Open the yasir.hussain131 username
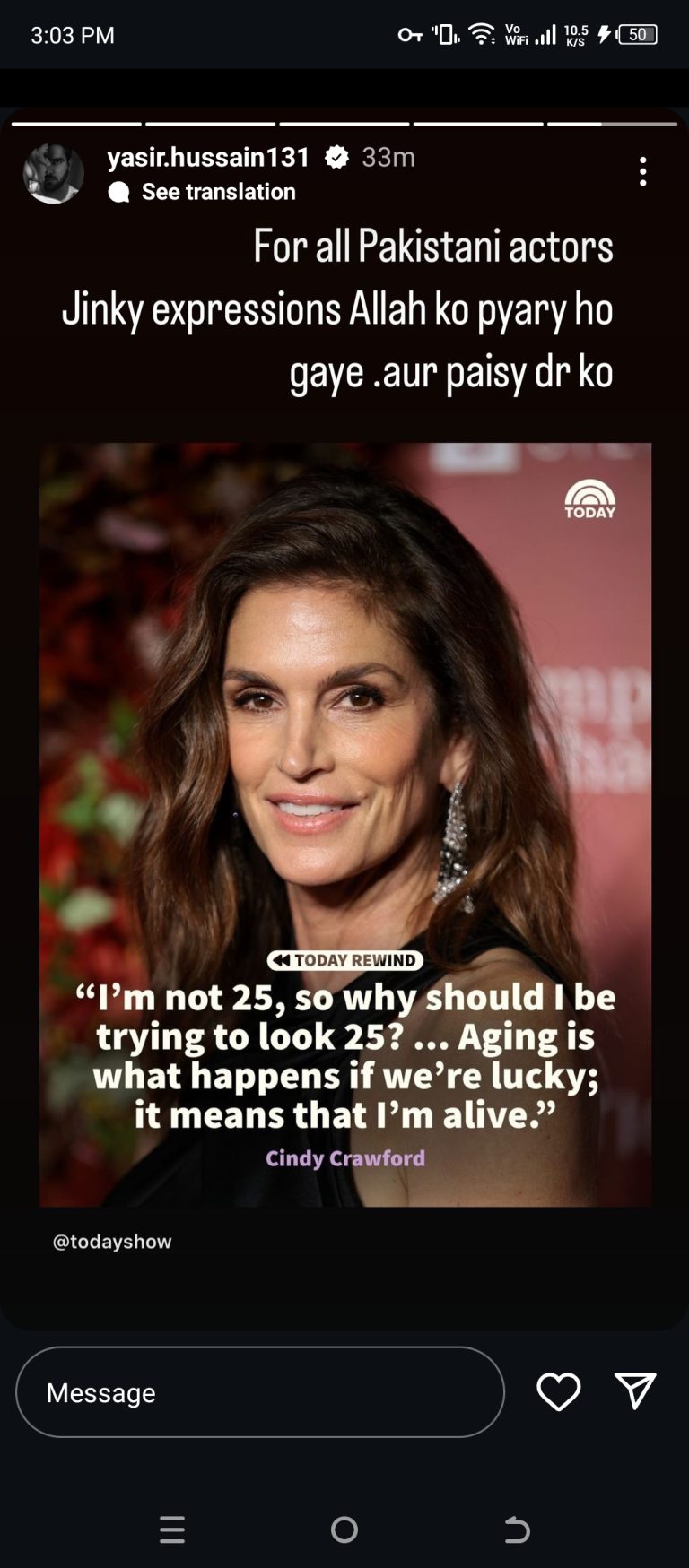Screen dimensions: 689x1568 pyautogui.click(x=208, y=157)
